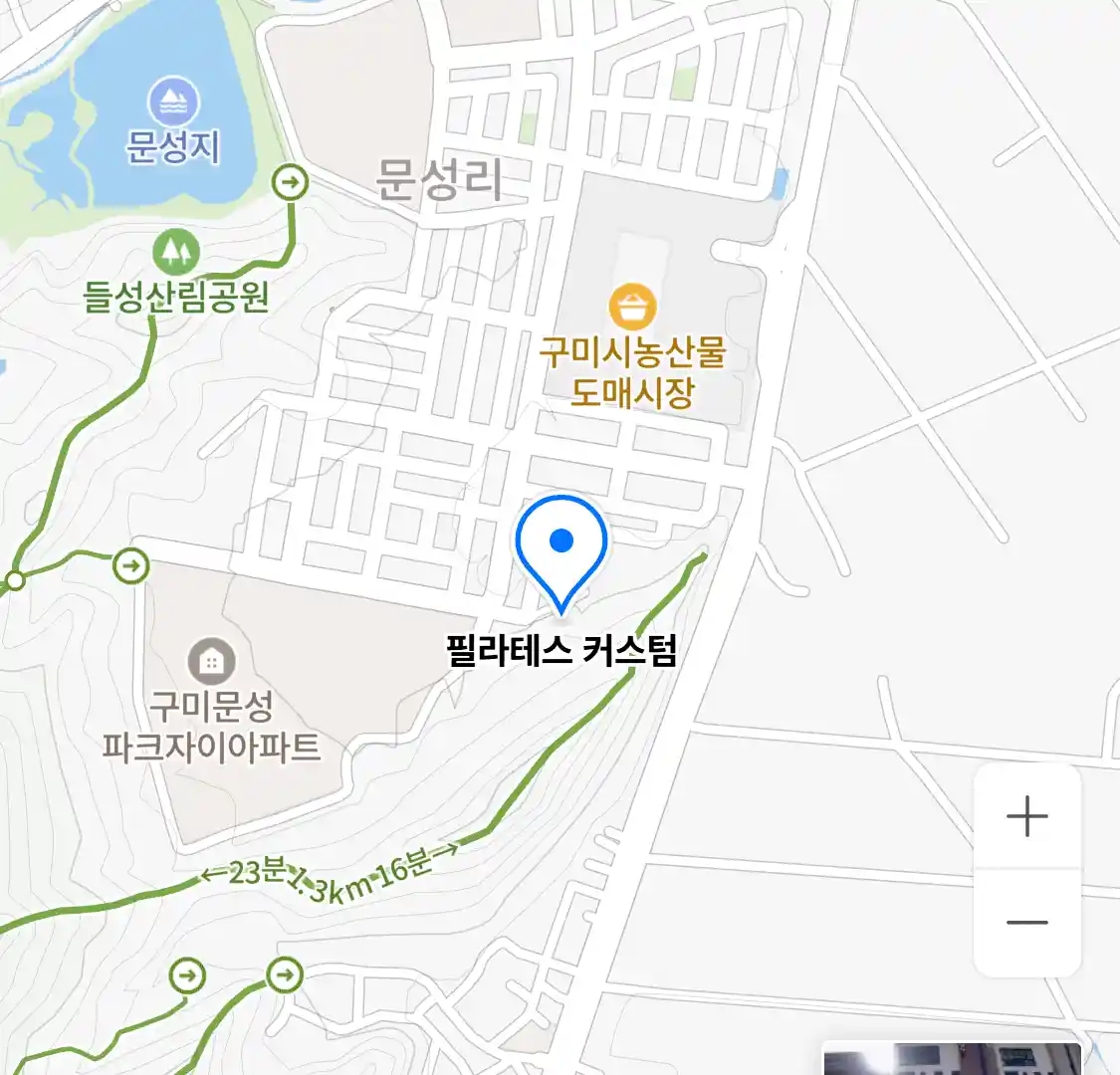
Task: Open the 들성산림공원 park marker
Action: 176,253
